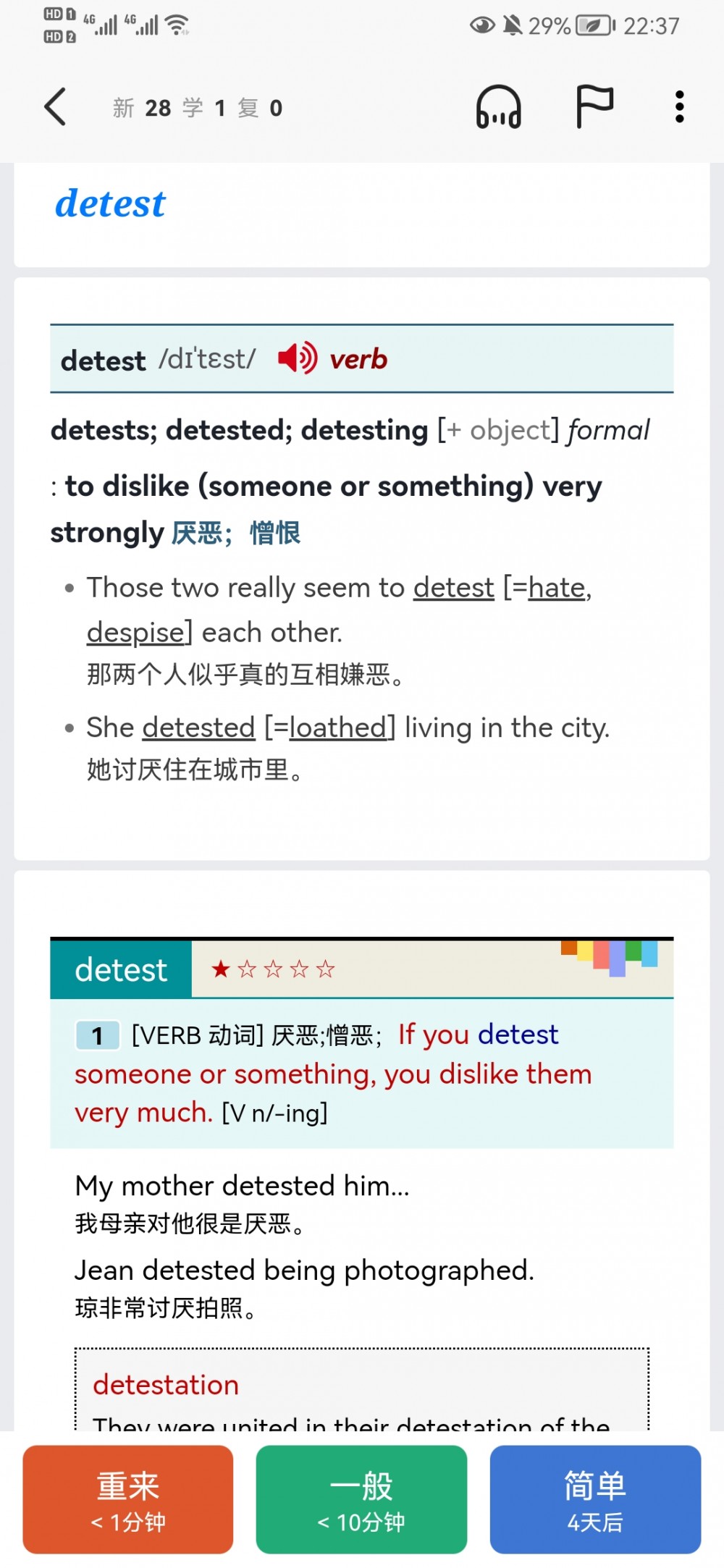This screenshot has width=724, height=1568.
Task: Play pronunciation of detest via the speaker icon
Action: click(x=298, y=358)
